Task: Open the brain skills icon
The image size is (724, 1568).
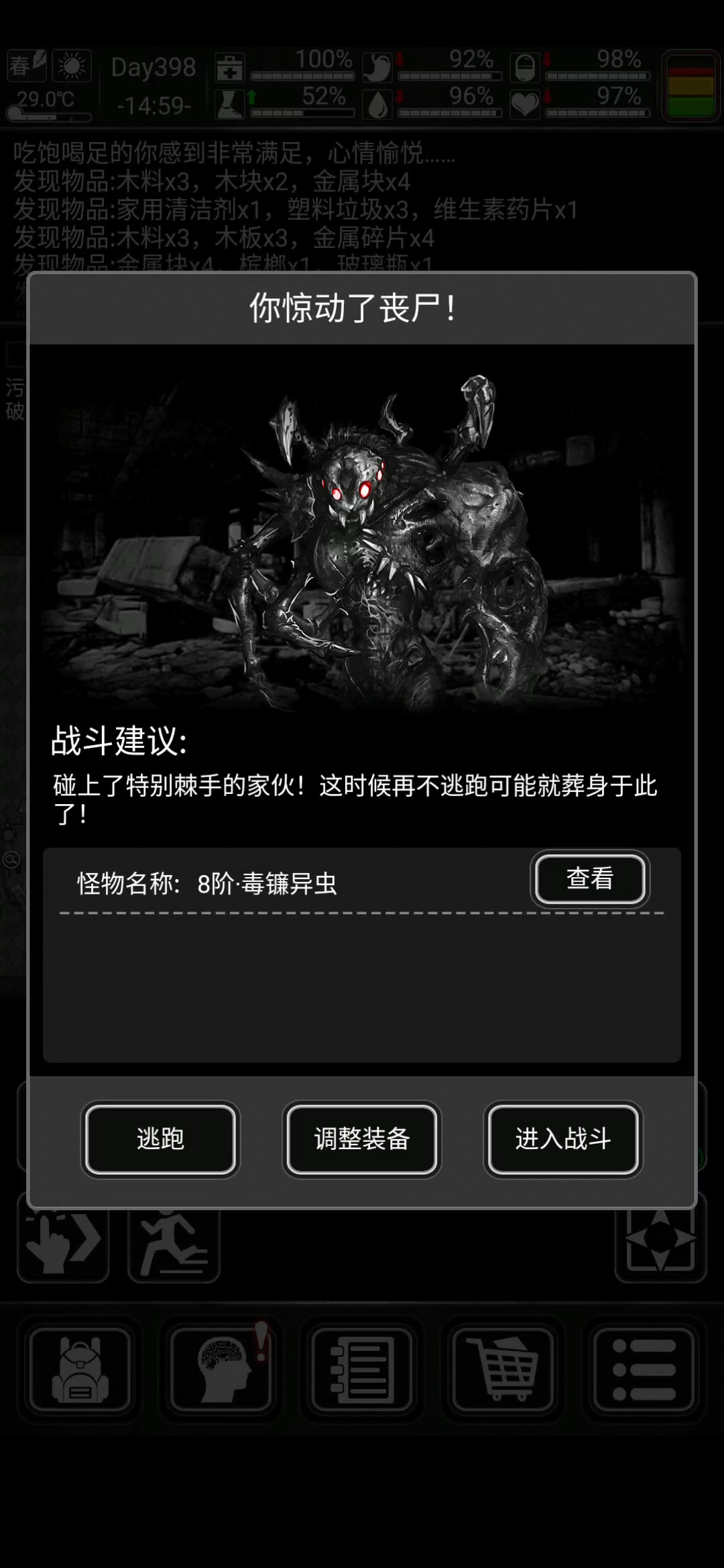Action: [x=221, y=1370]
